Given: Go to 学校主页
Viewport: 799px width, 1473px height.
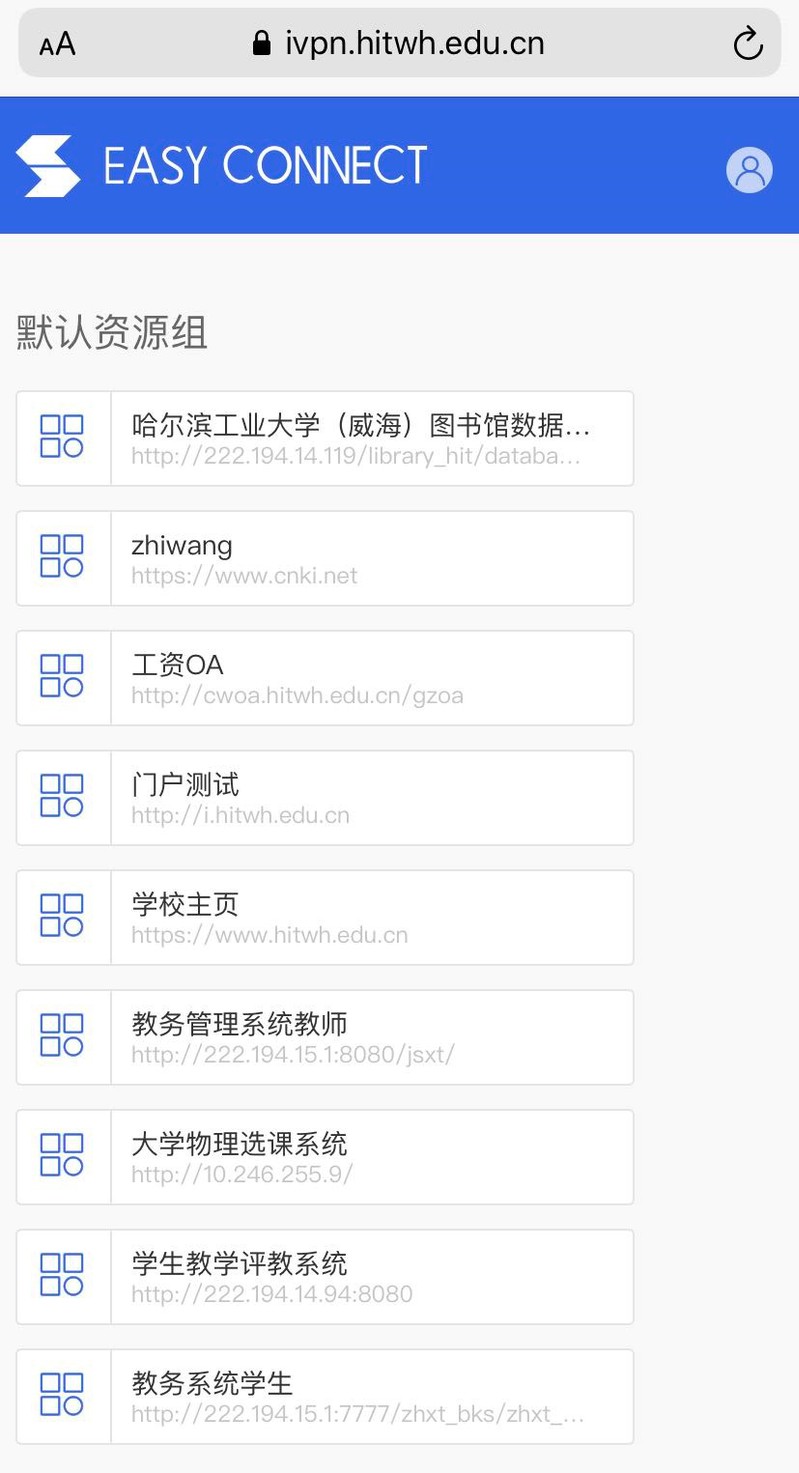Looking at the screenshot, I should 325,918.
